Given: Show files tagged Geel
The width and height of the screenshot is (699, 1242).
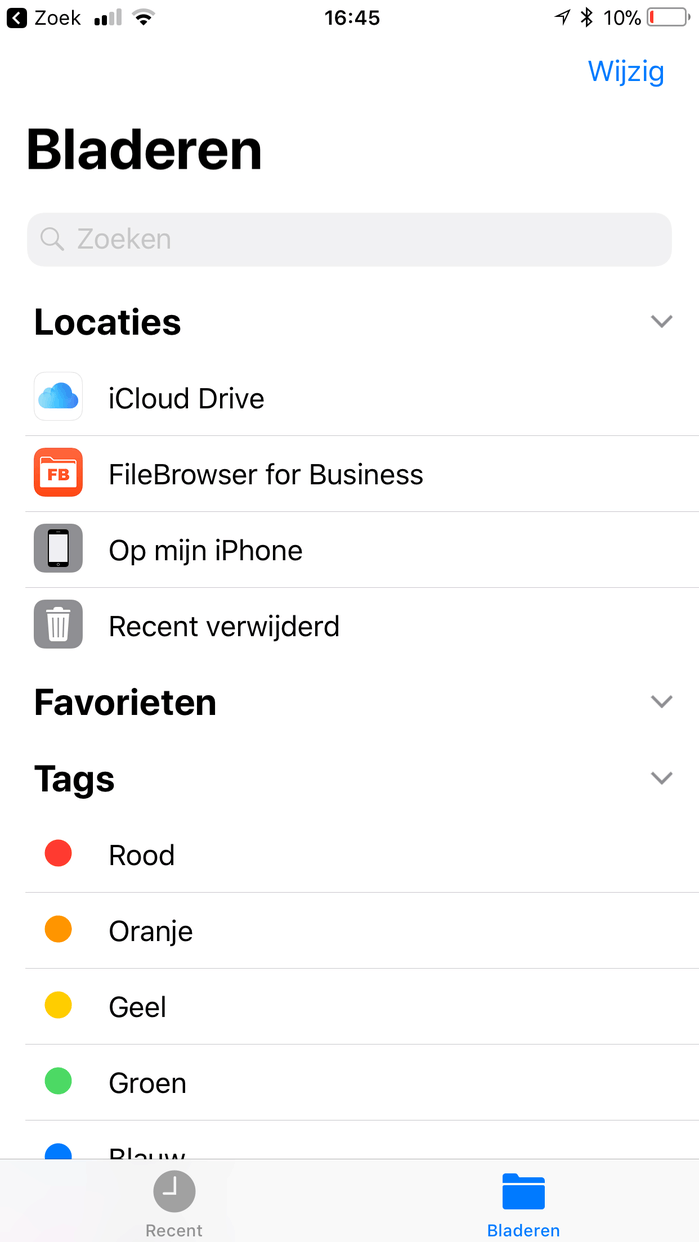Looking at the screenshot, I should coord(137,1007).
